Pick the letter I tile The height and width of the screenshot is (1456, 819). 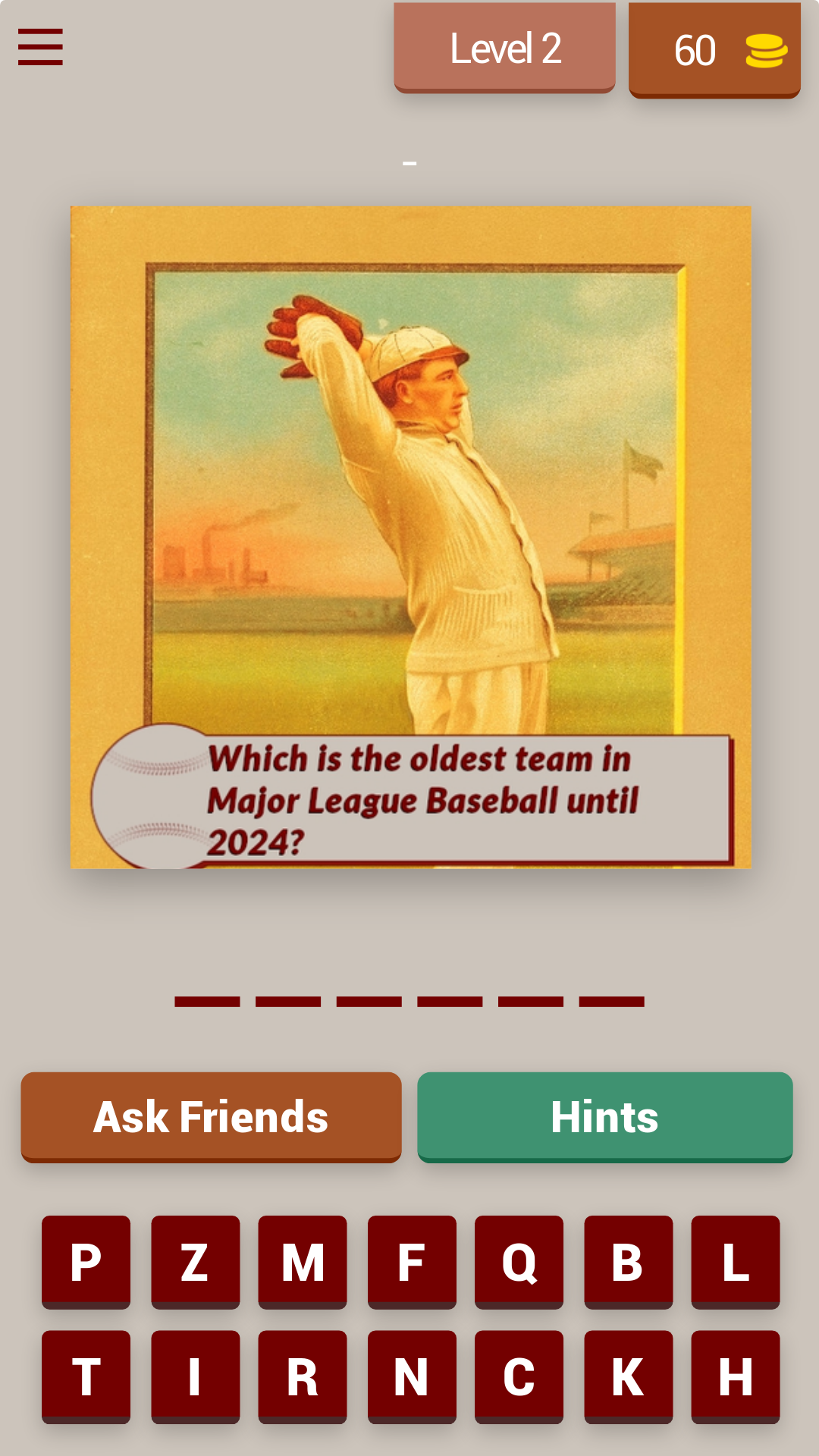(x=195, y=1376)
